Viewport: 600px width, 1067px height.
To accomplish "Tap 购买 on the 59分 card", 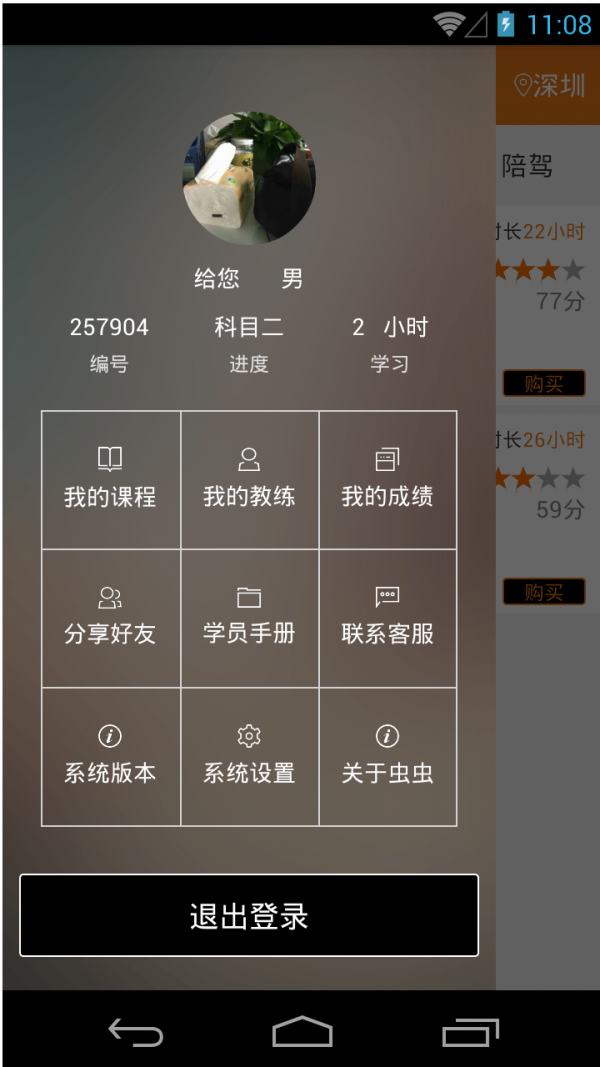I will pos(543,592).
